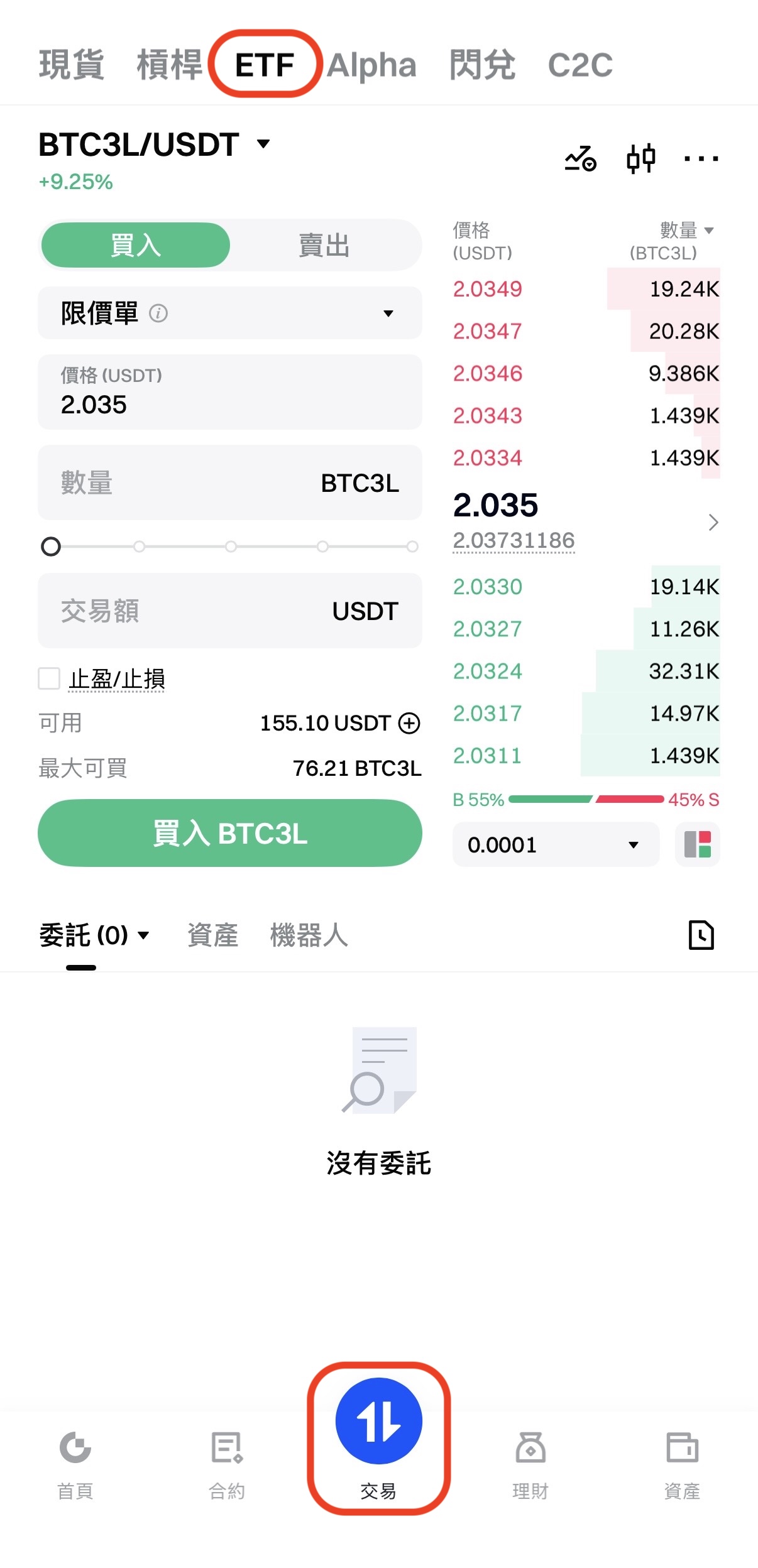This screenshot has height=1568, width=758.
Task: Open order history document icon
Action: 701,935
